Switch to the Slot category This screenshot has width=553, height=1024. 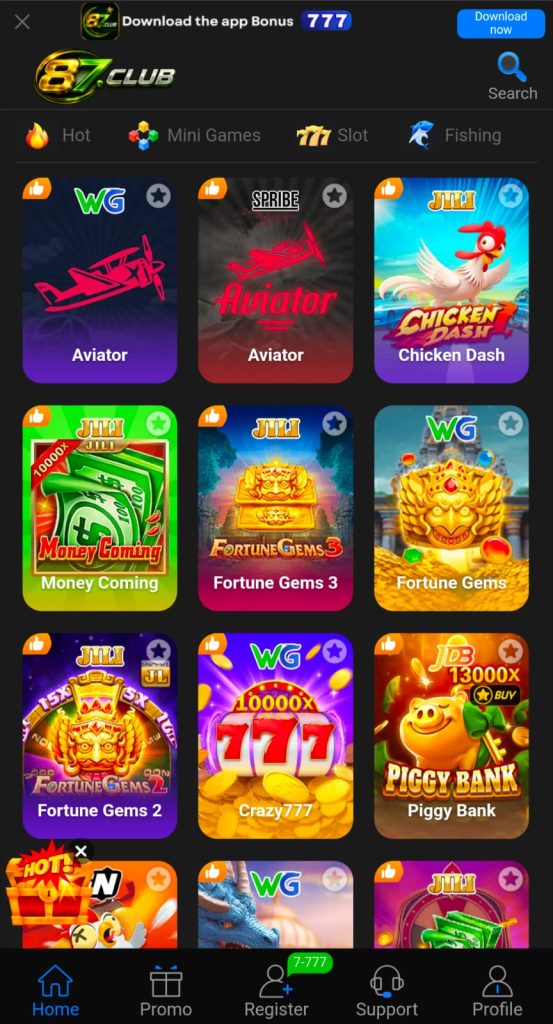pos(332,136)
